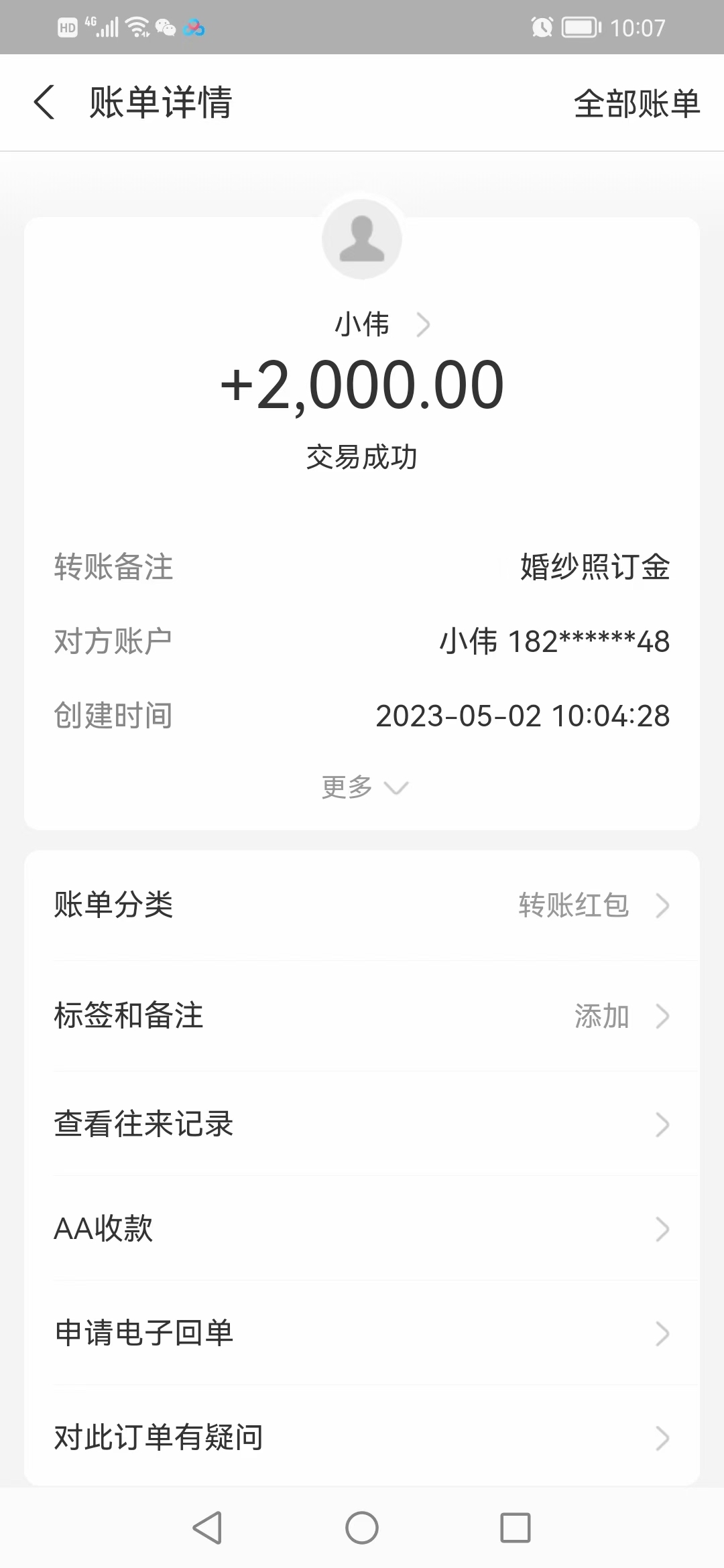Image resolution: width=724 pixels, height=1568 pixels.
Task: Open the system recent apps view
Action: (x=516, y=1528)
